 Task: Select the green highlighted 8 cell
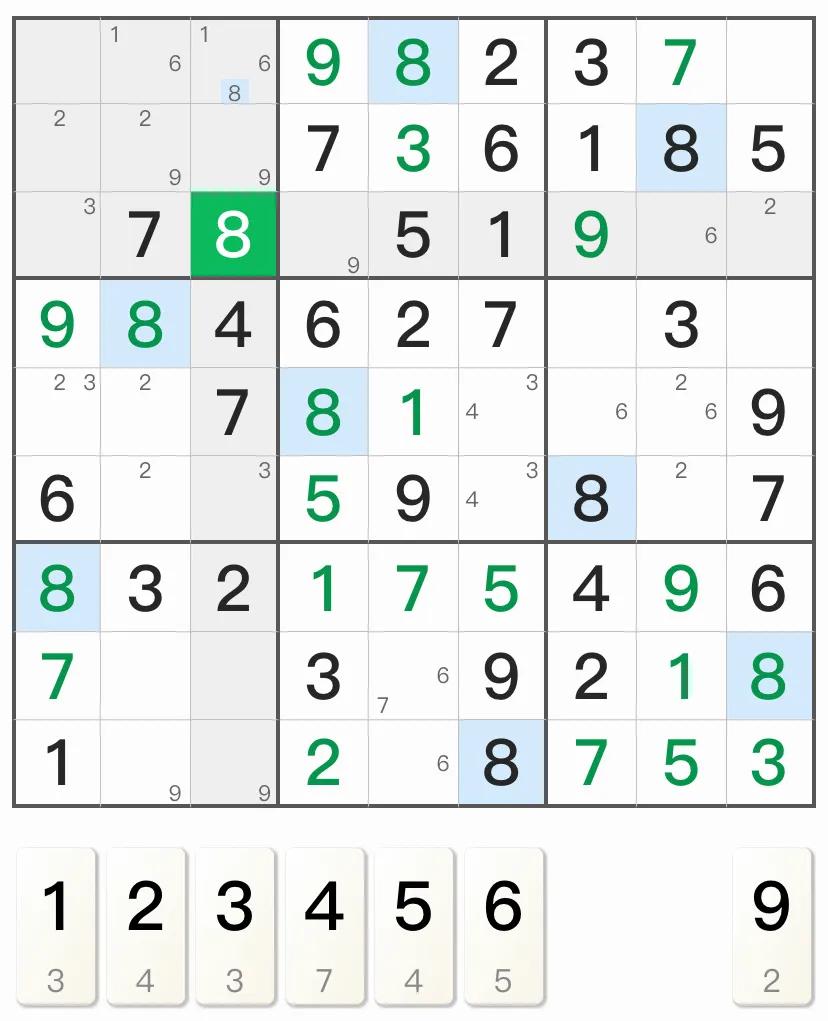tap(233, 235)
